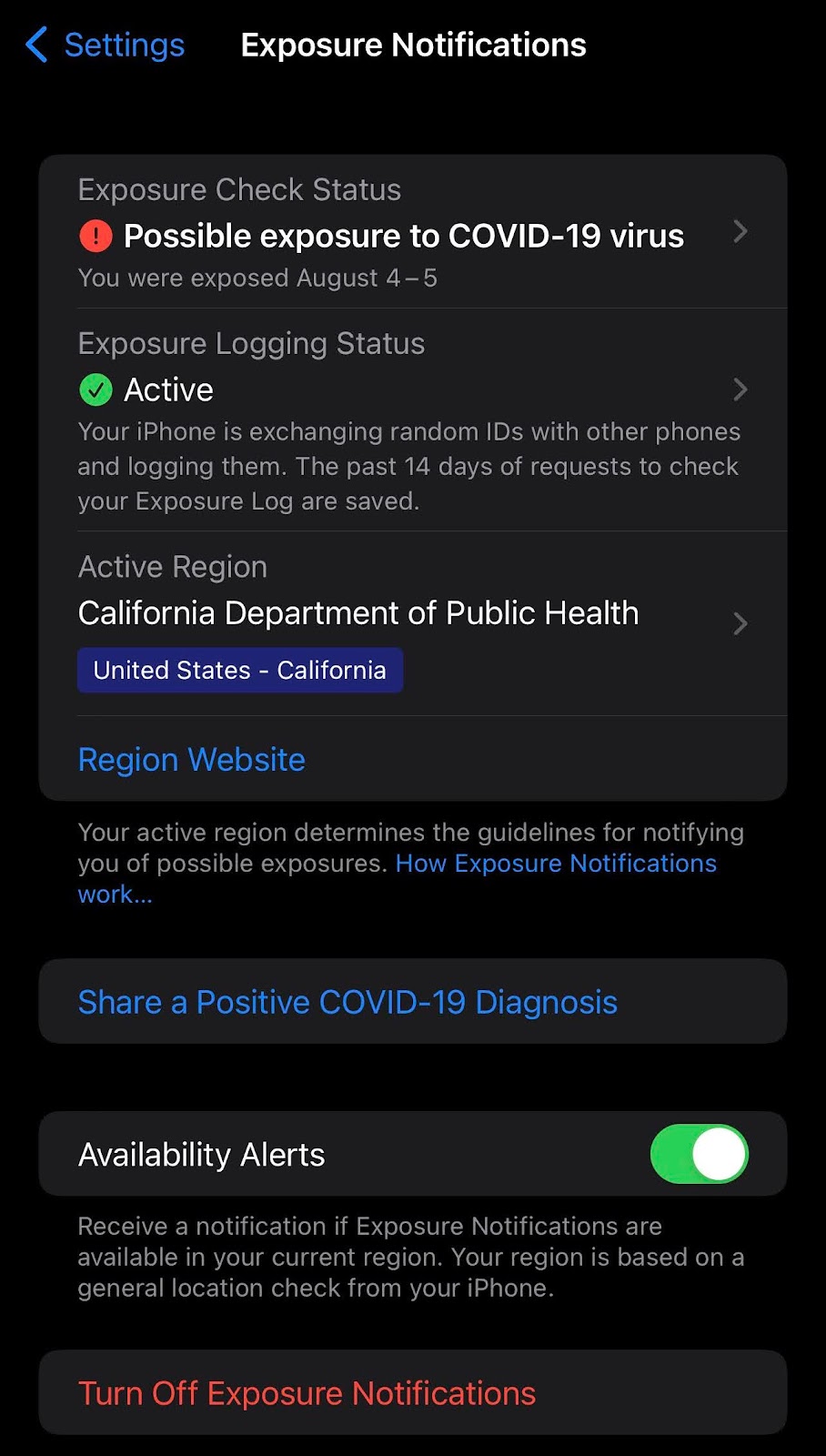Read how Exposure Notifications work
826x1456 pixels.
[555, 864]
